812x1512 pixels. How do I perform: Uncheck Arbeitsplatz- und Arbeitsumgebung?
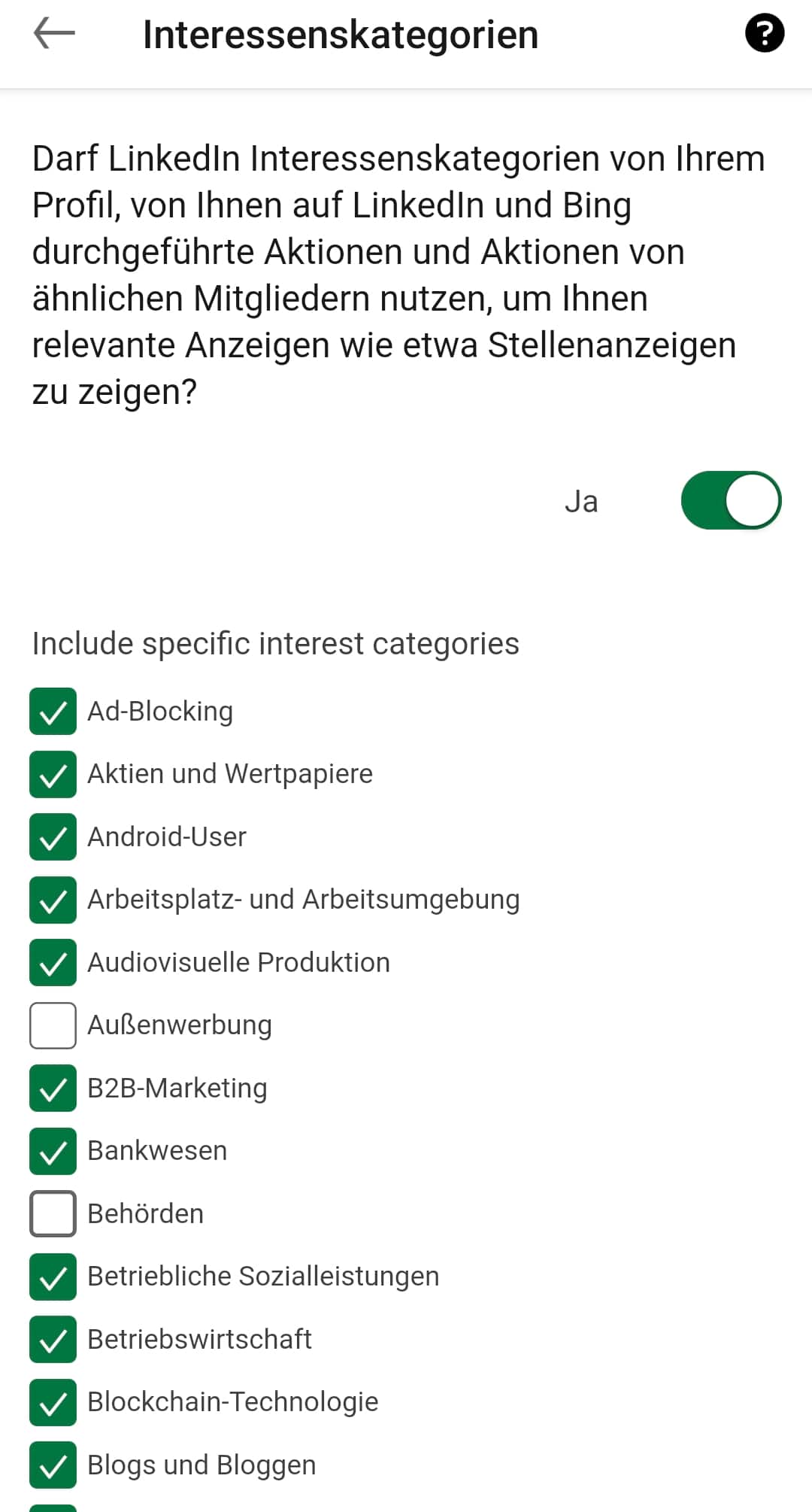coord(53,900)
